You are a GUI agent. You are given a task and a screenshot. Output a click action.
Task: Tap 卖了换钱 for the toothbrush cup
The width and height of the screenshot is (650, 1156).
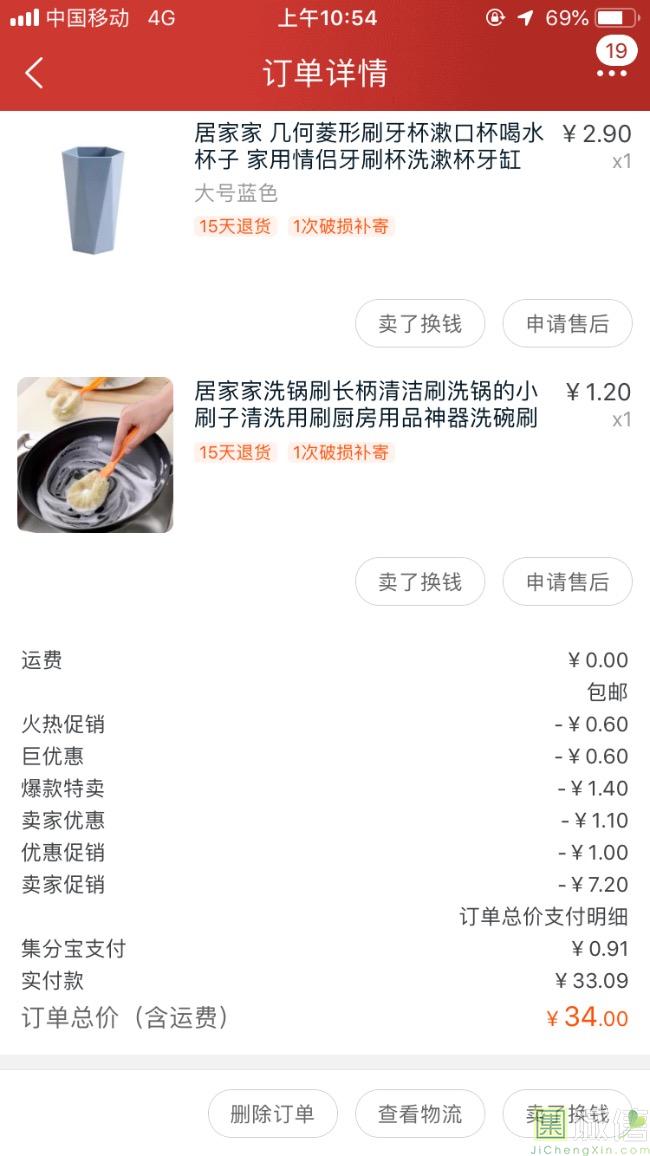coord(420,324)
